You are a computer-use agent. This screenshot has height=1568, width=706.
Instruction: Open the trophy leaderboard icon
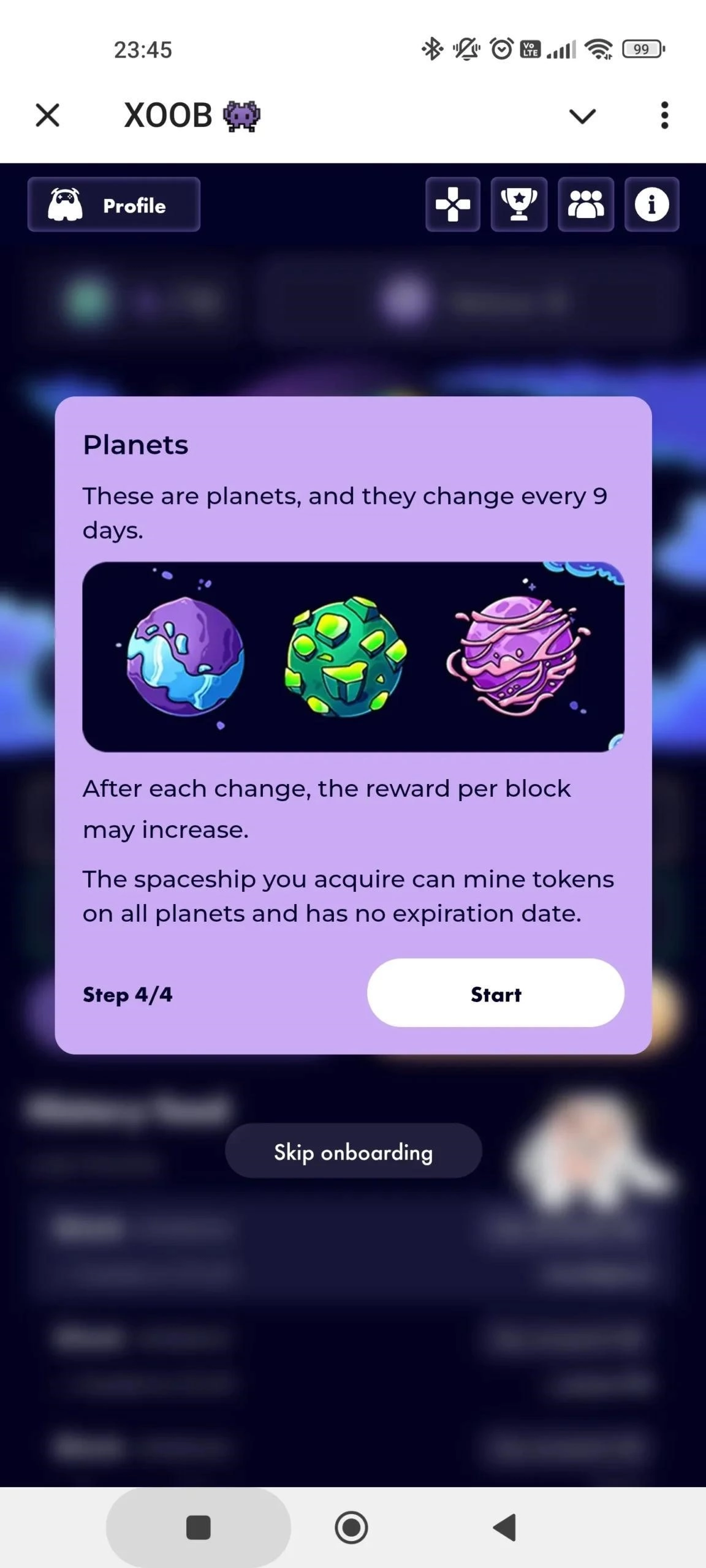(x=519, y=205)
